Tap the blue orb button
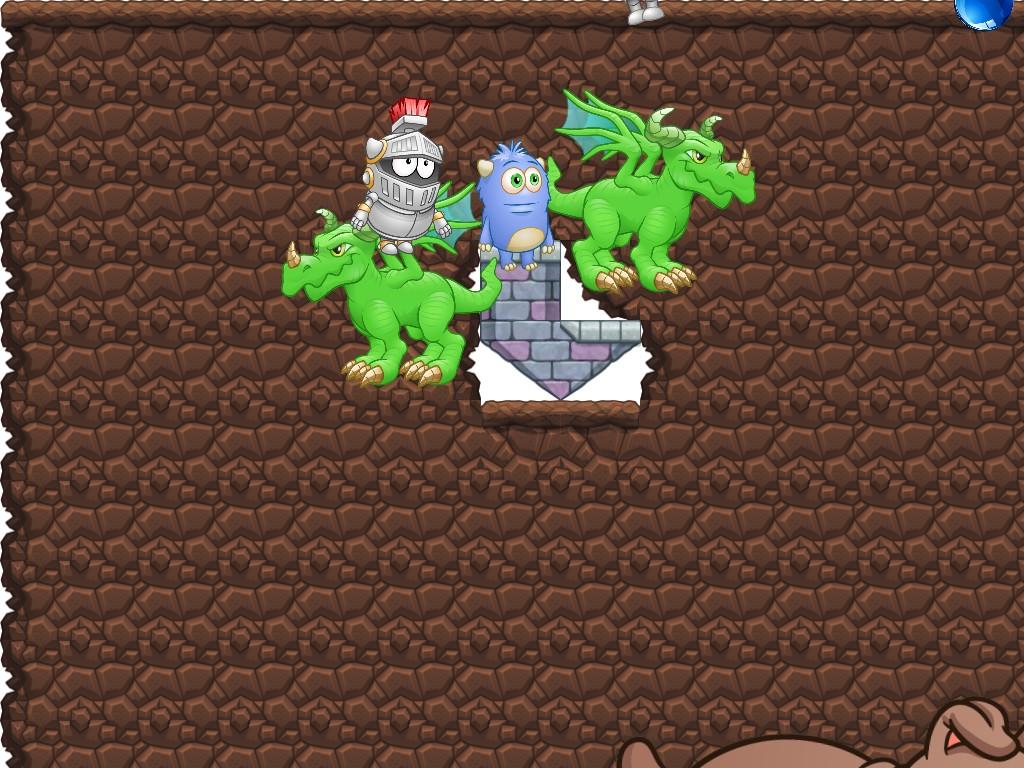 [983, 11]
